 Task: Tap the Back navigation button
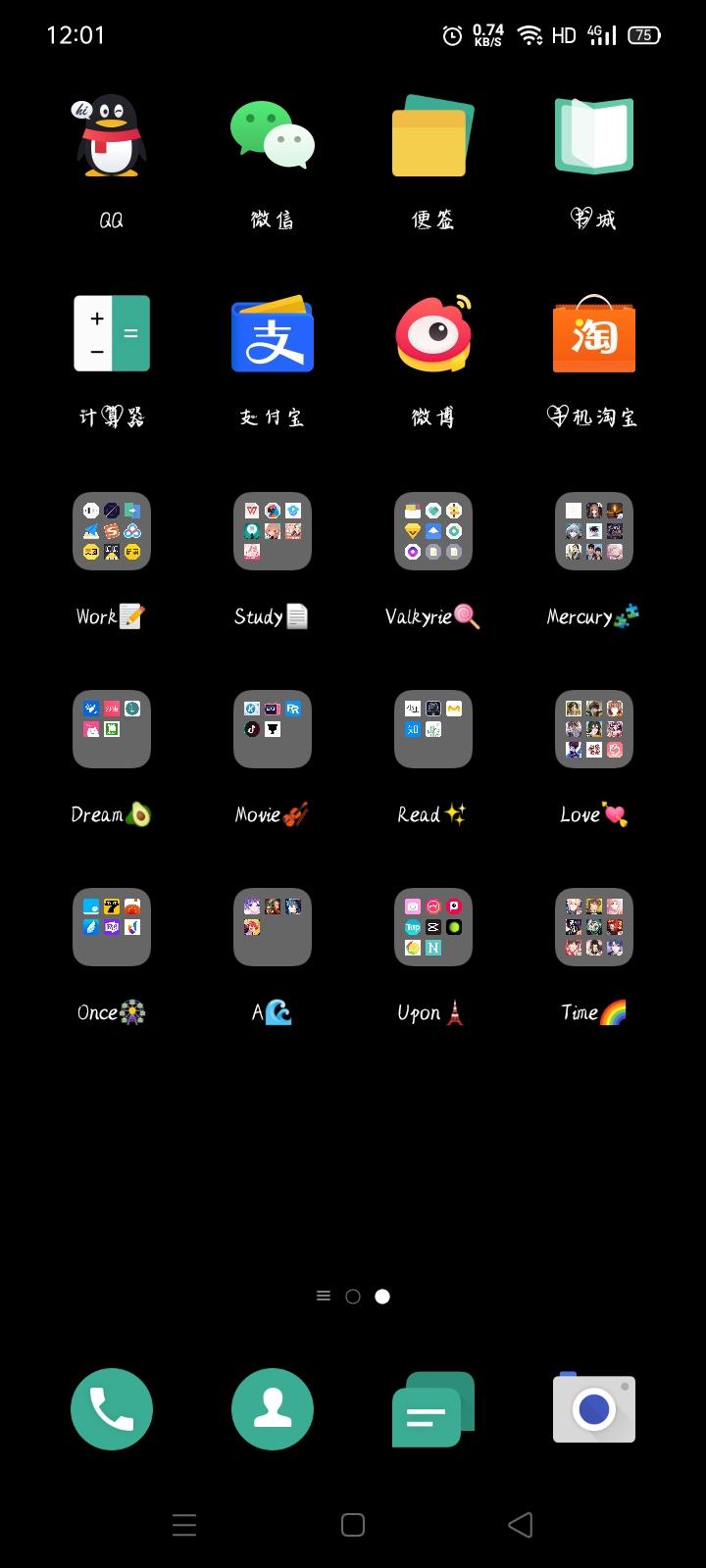pyautogui.click(x=521, y=1525)
